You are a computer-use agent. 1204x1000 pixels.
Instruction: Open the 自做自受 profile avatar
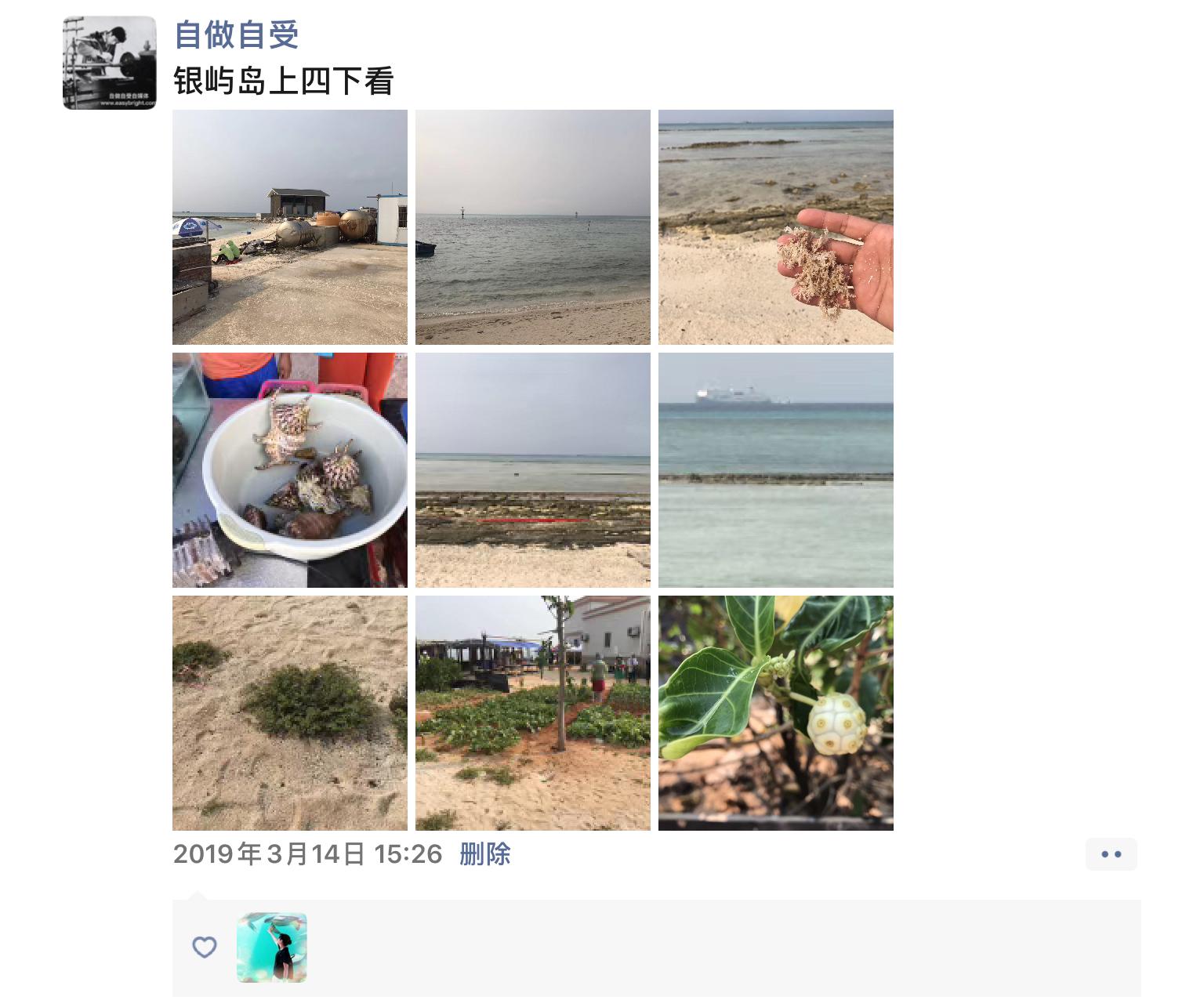click(x=110, y=63)
